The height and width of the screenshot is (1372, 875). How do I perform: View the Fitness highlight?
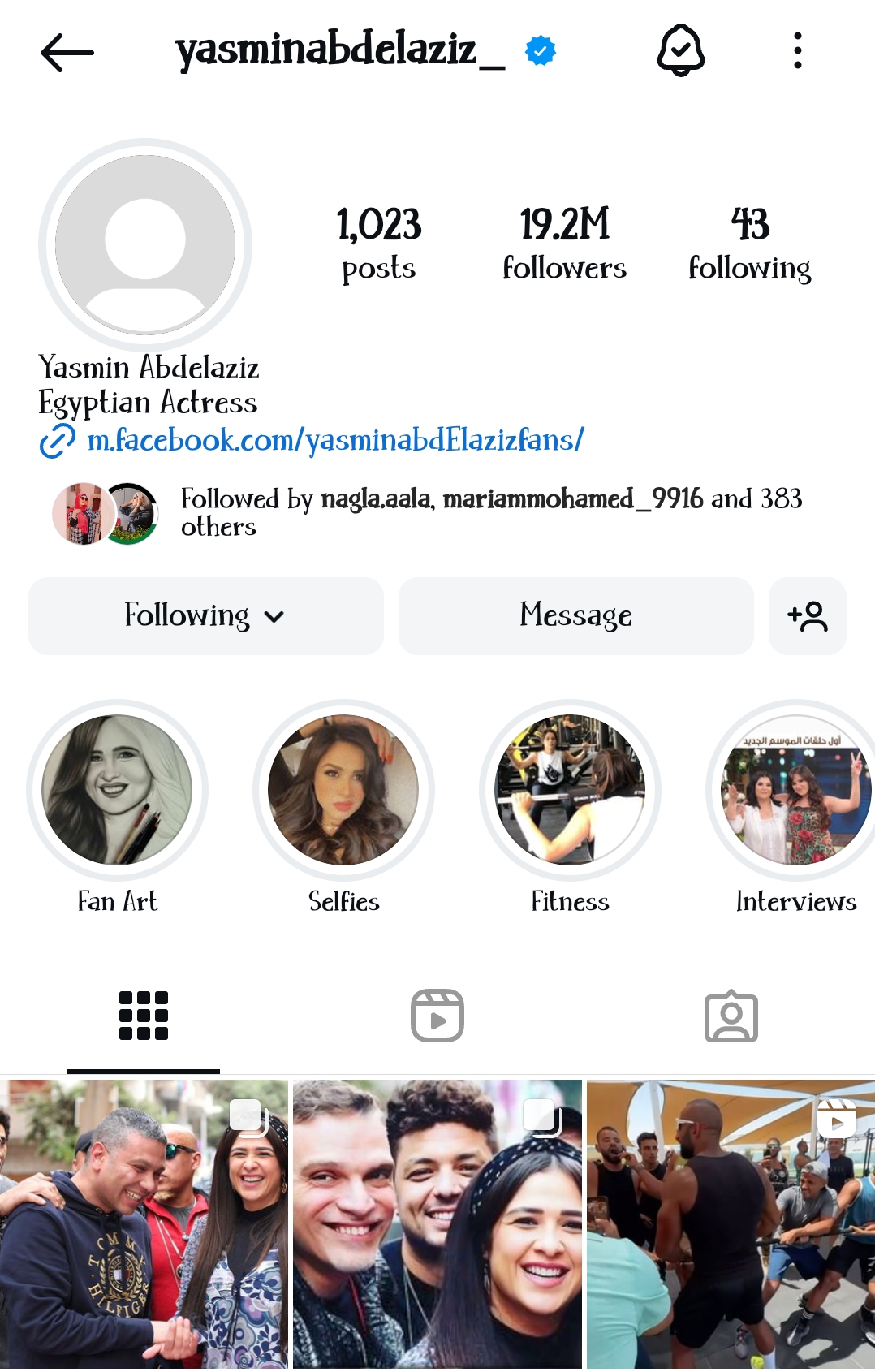pos(570,790)
